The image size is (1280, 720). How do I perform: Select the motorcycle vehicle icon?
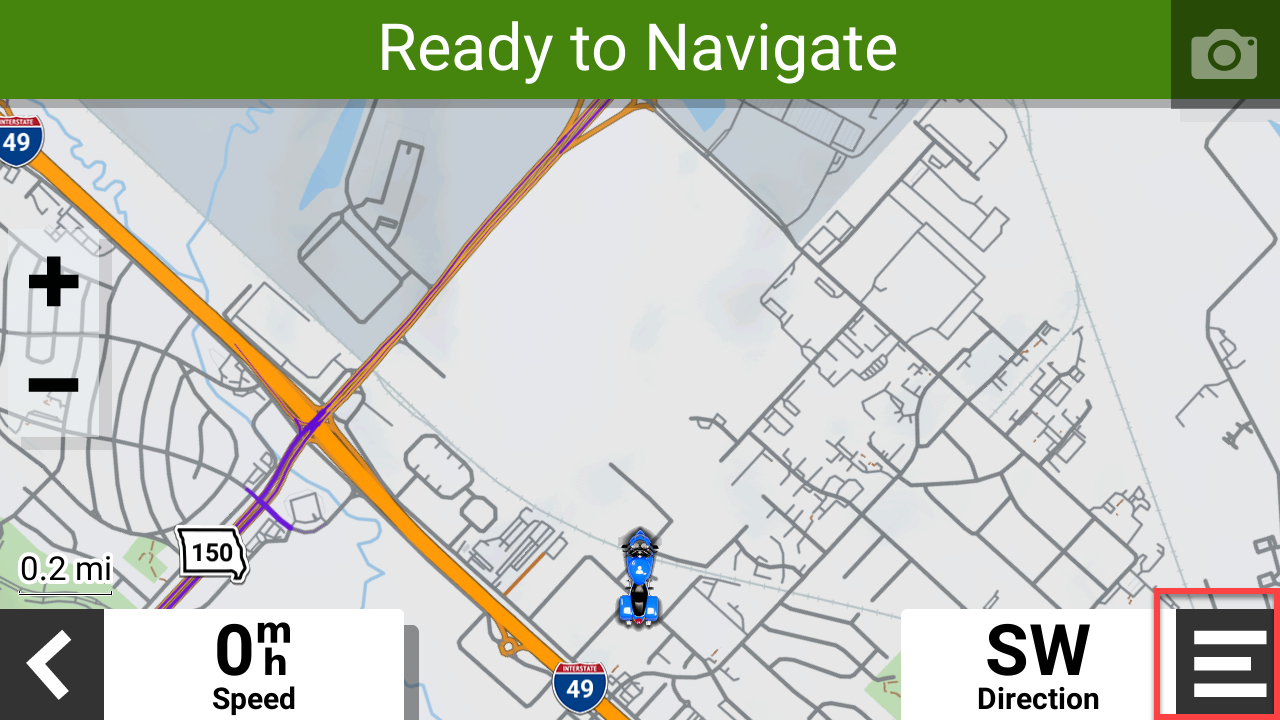[x=638, y=579]
